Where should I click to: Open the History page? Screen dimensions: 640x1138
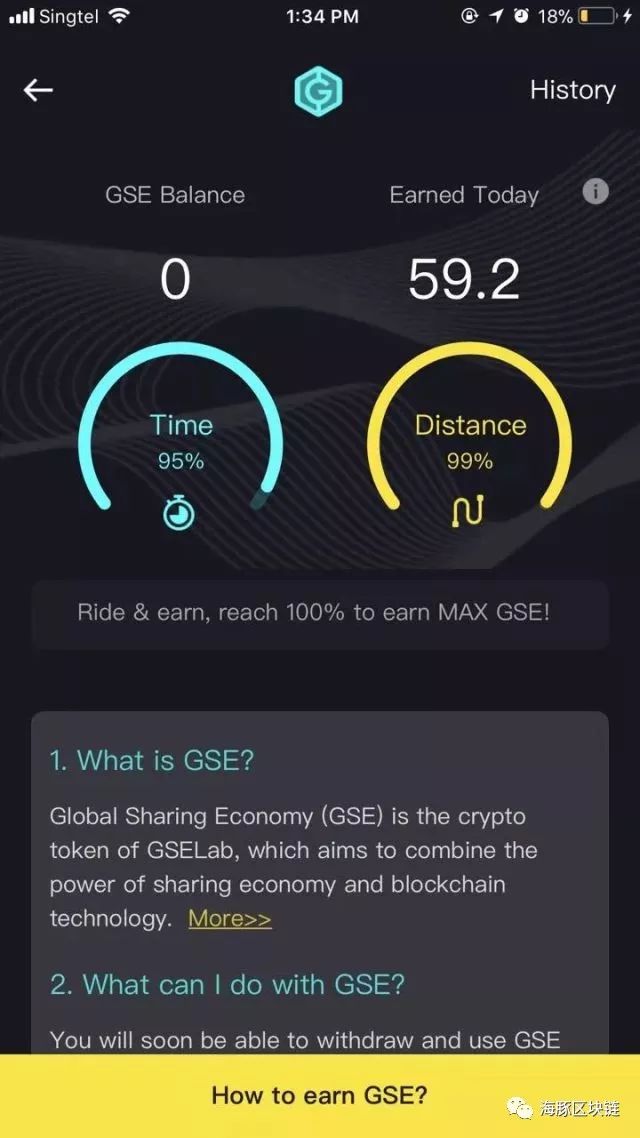pos(572,90)
